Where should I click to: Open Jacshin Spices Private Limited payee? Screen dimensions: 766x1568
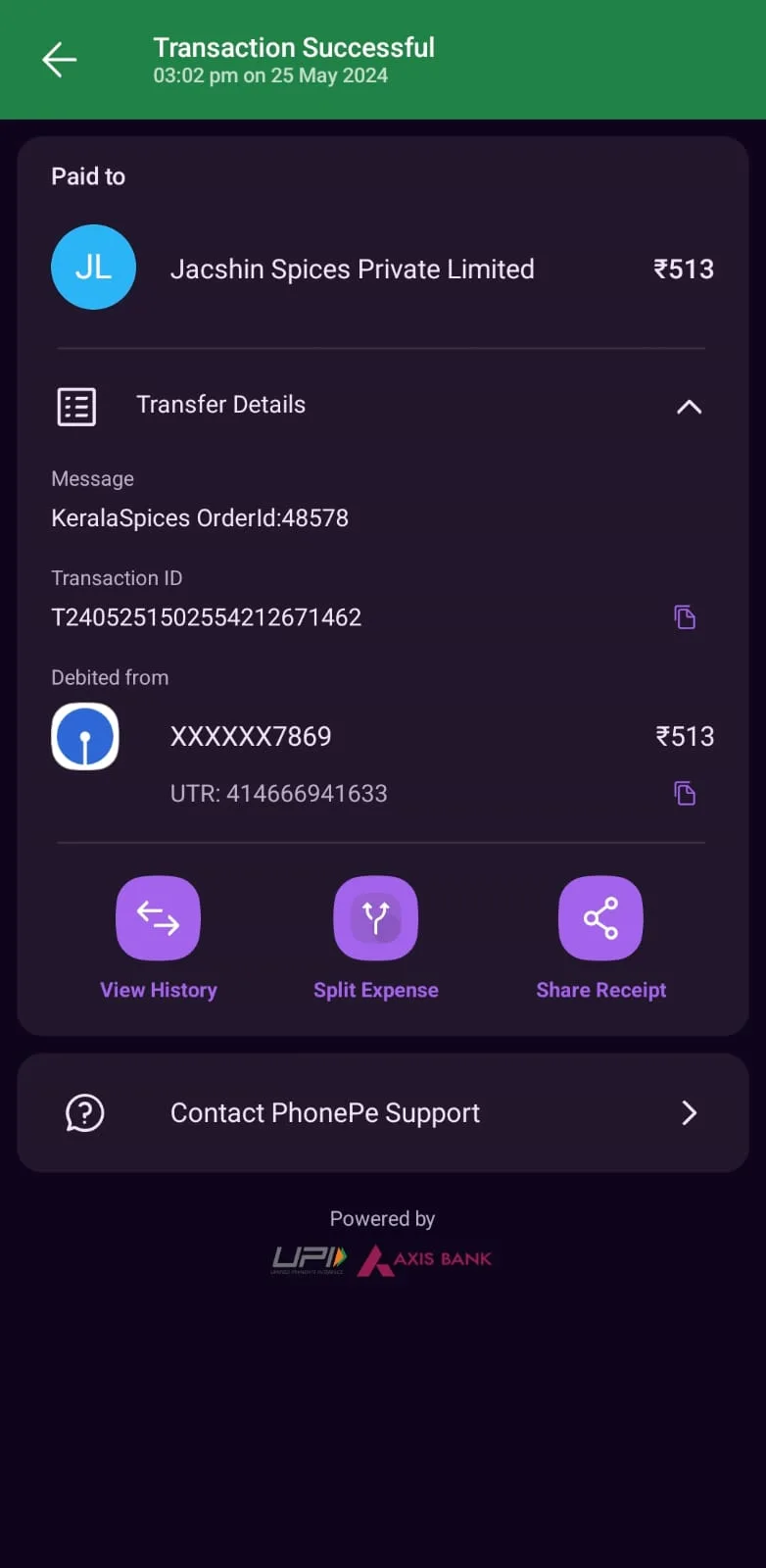[383, 268]
